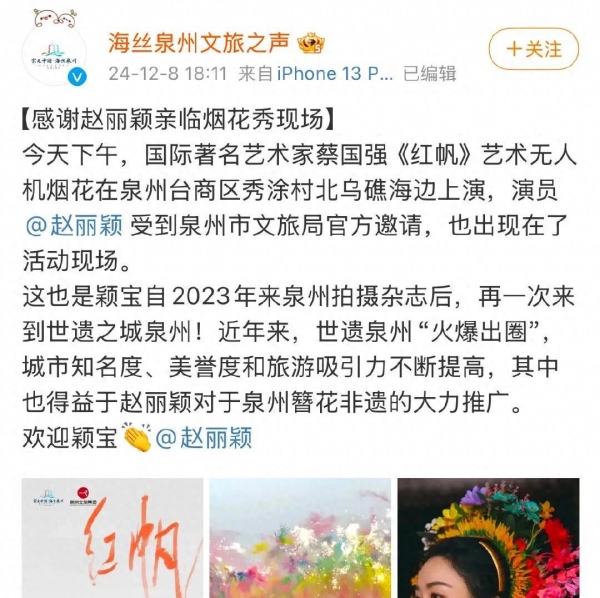Follow 海丝泉州文旅之声 with the 关注 button

point(533,47)
